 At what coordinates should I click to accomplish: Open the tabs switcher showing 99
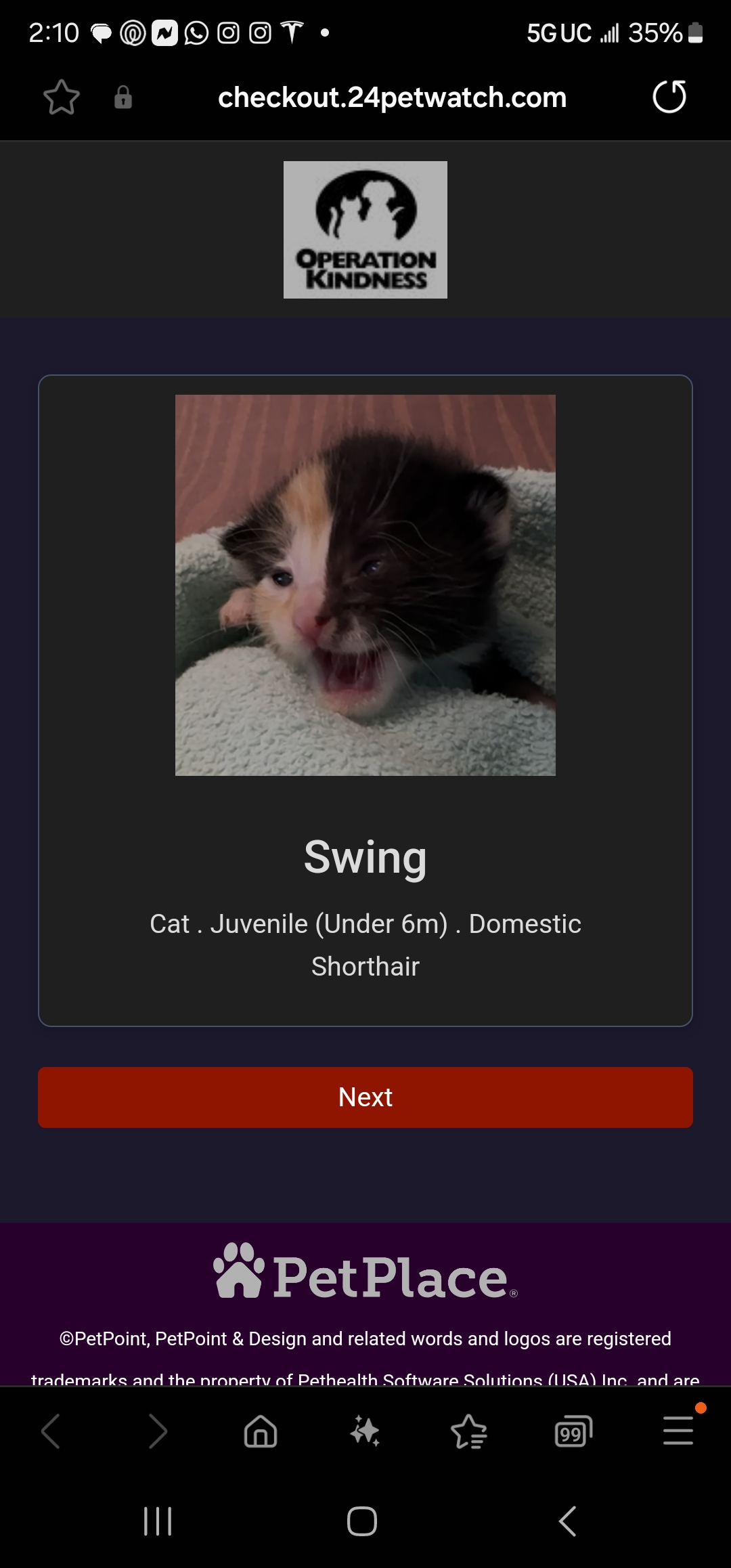pos(573,1431)
